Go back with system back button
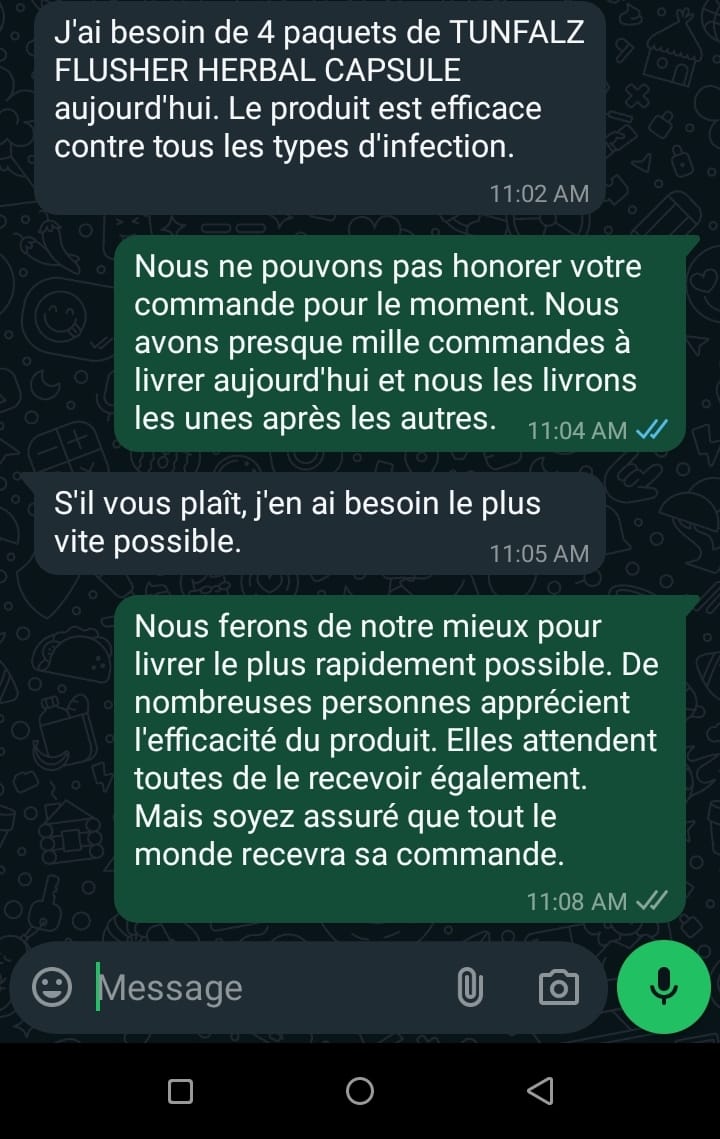 (x=540, y=1091)
